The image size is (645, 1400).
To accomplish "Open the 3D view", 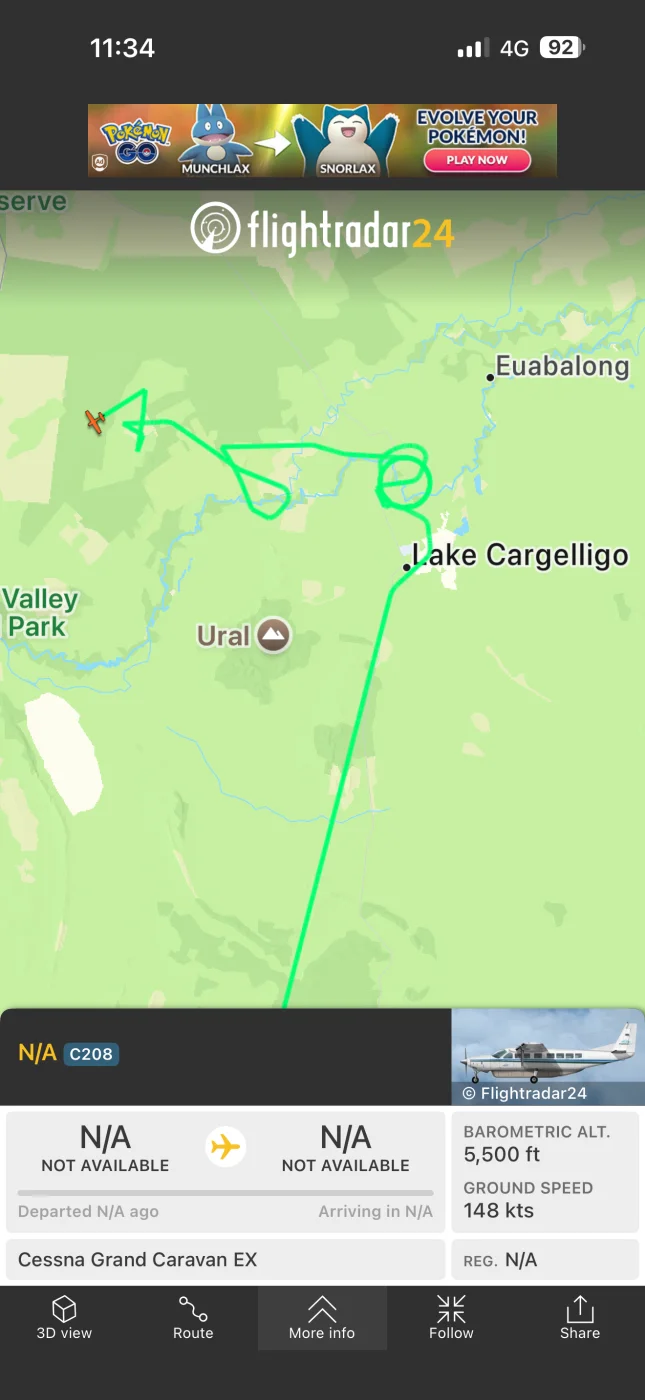I will 64,1317.
